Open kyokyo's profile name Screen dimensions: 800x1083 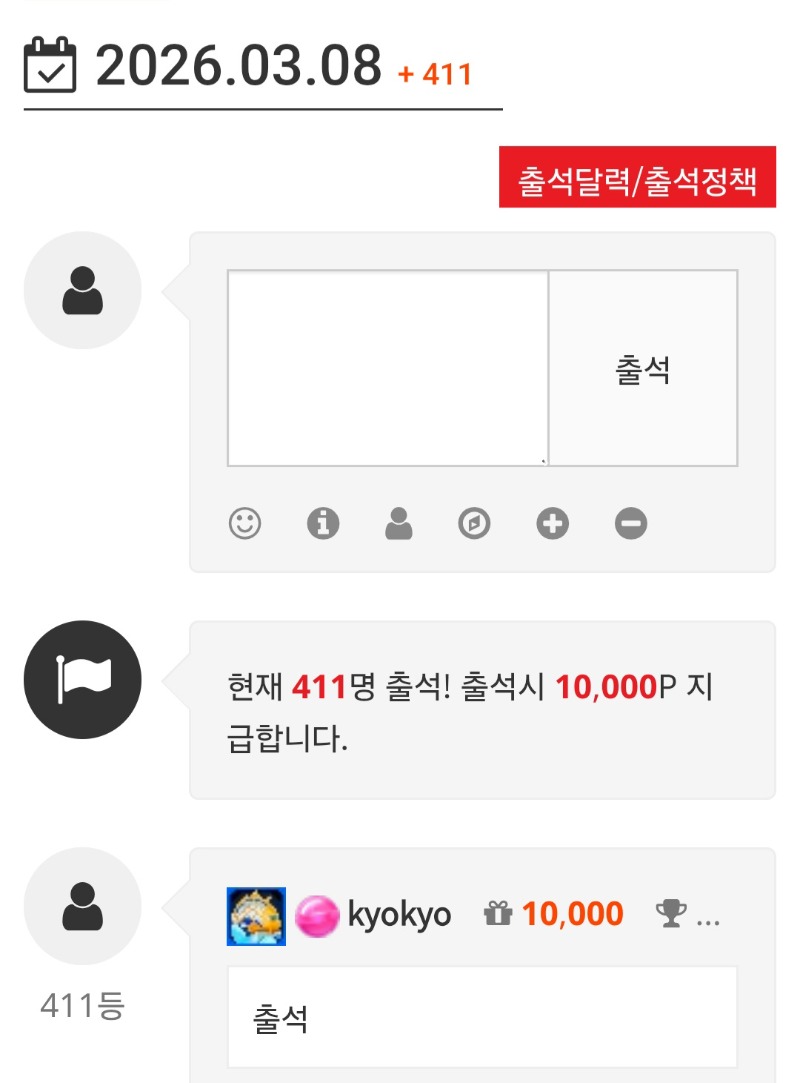(399, 914)
